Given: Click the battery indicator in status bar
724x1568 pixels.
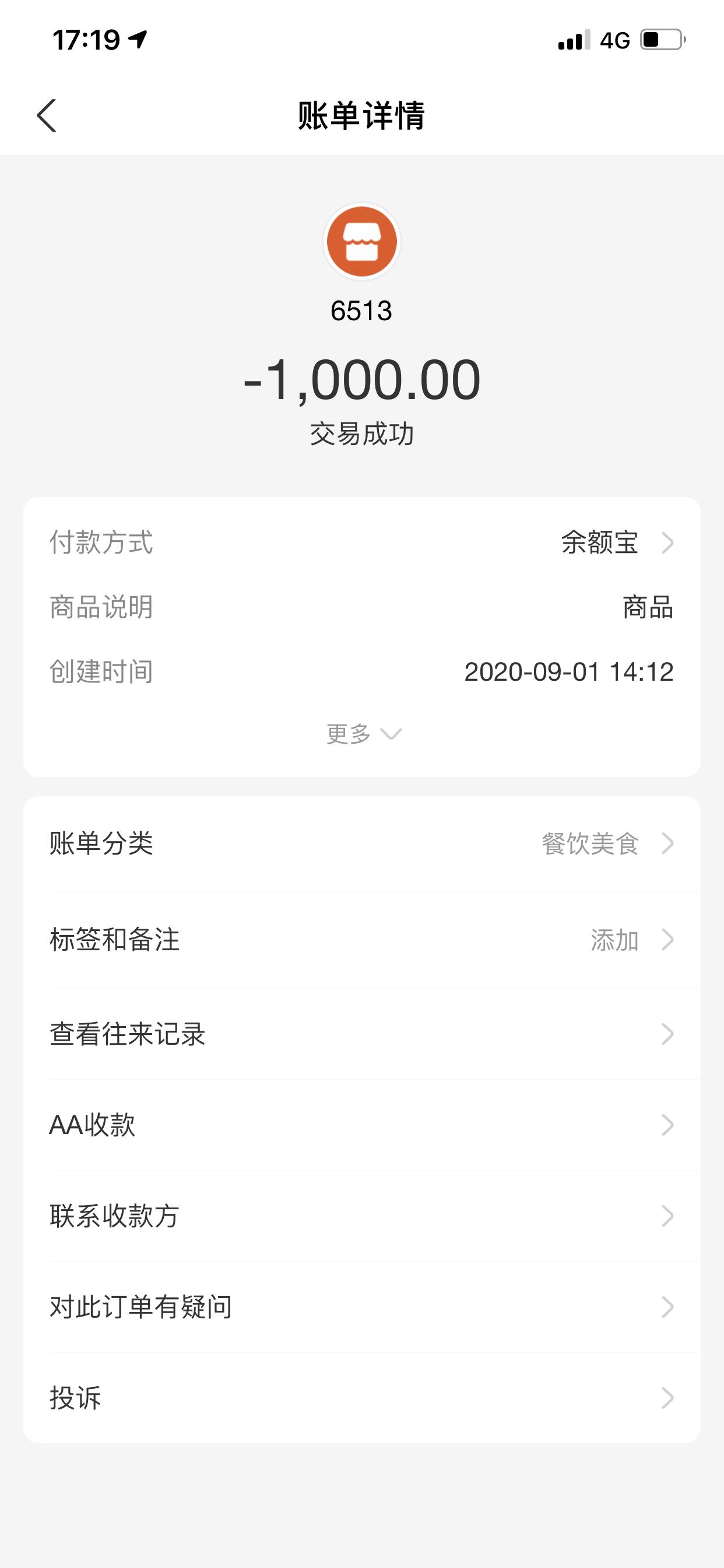Looking at the screenshot, I should point(660,38).
